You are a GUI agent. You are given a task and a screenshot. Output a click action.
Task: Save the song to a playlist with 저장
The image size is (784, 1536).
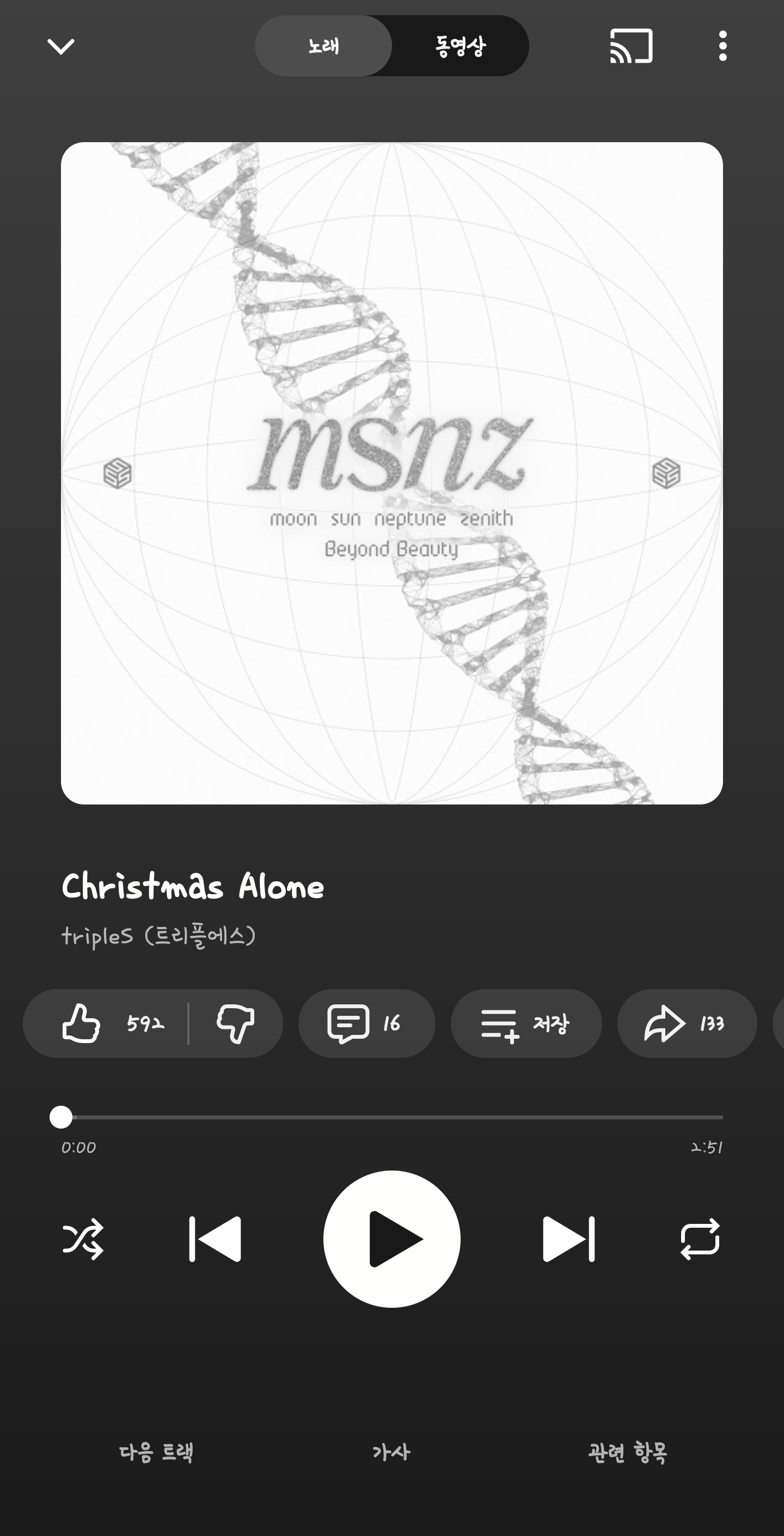tap(526, 1023)
